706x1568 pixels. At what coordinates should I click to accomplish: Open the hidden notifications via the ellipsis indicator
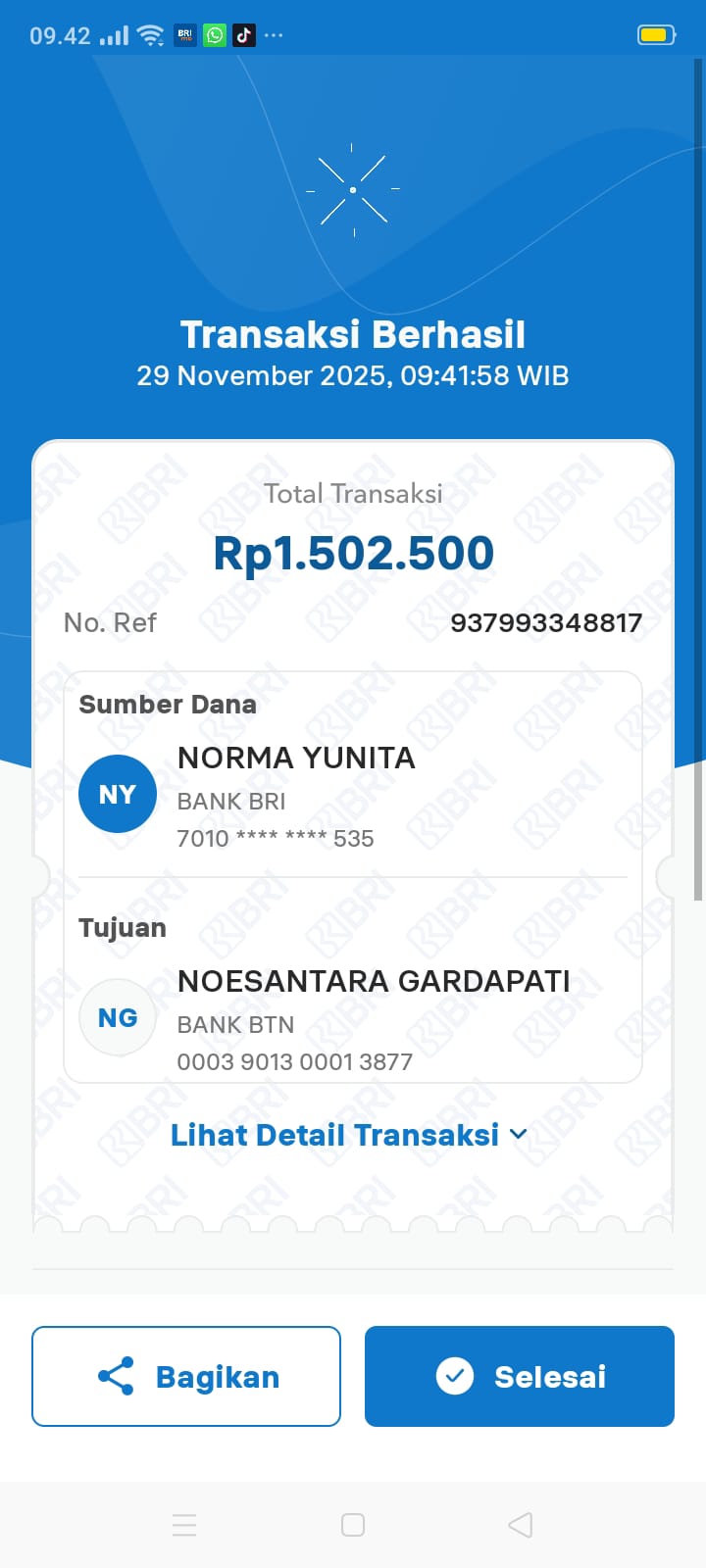274,35
